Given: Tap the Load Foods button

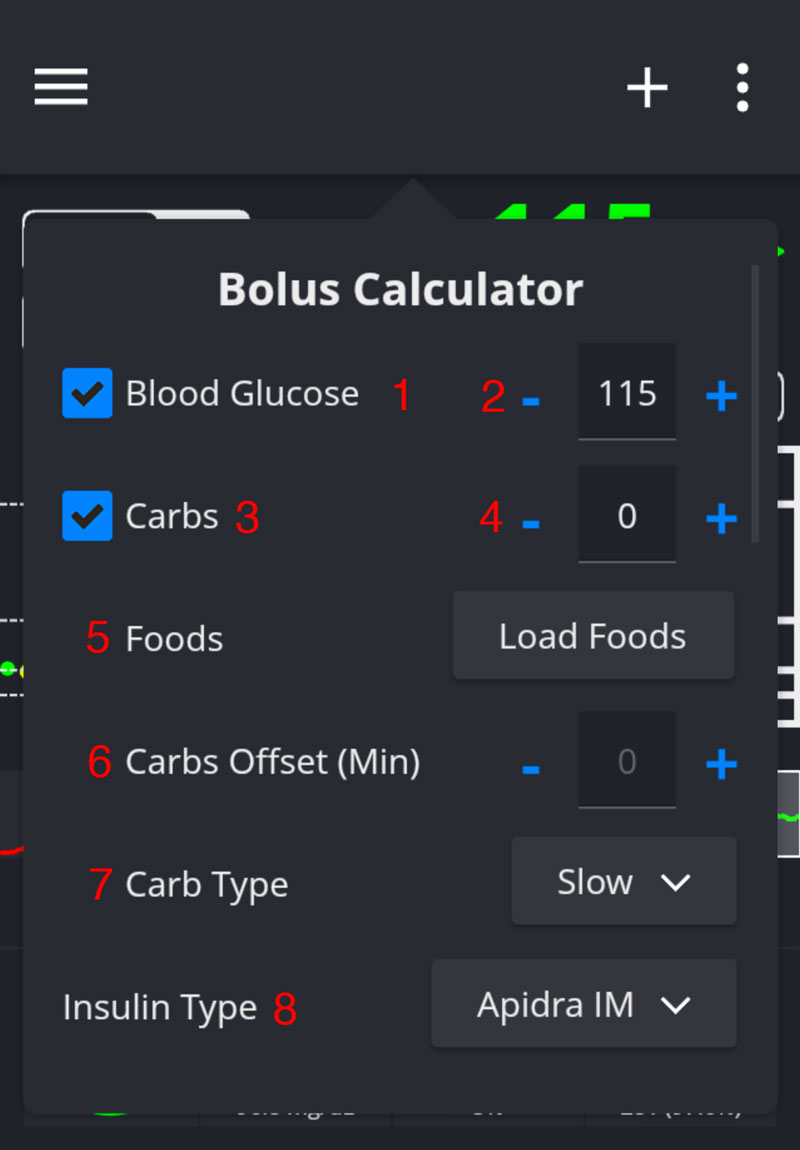Looking at the screenshot, I should [x=593, y=636].
